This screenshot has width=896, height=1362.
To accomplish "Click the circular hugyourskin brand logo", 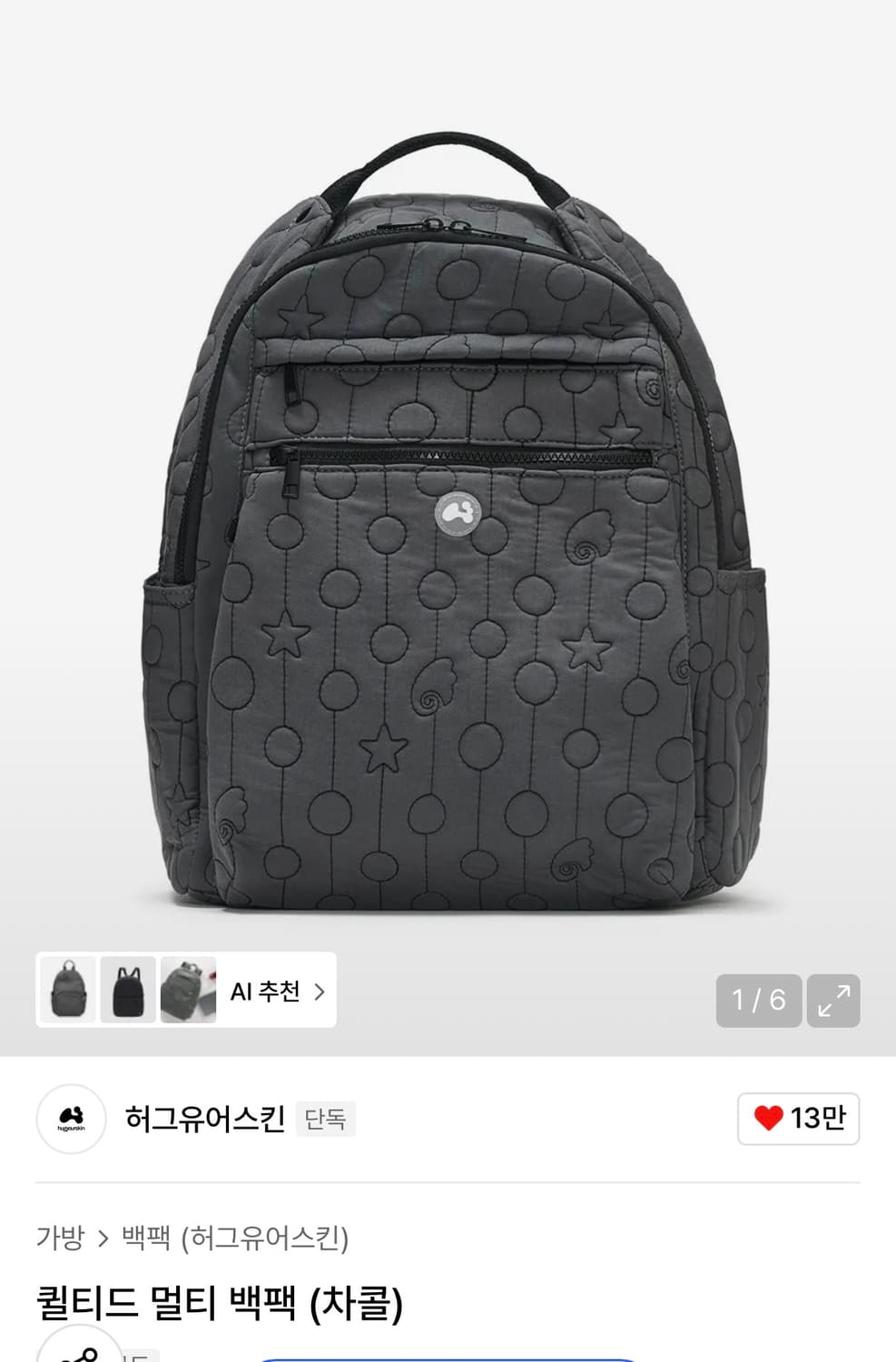I will click(x=70, y=1120).
